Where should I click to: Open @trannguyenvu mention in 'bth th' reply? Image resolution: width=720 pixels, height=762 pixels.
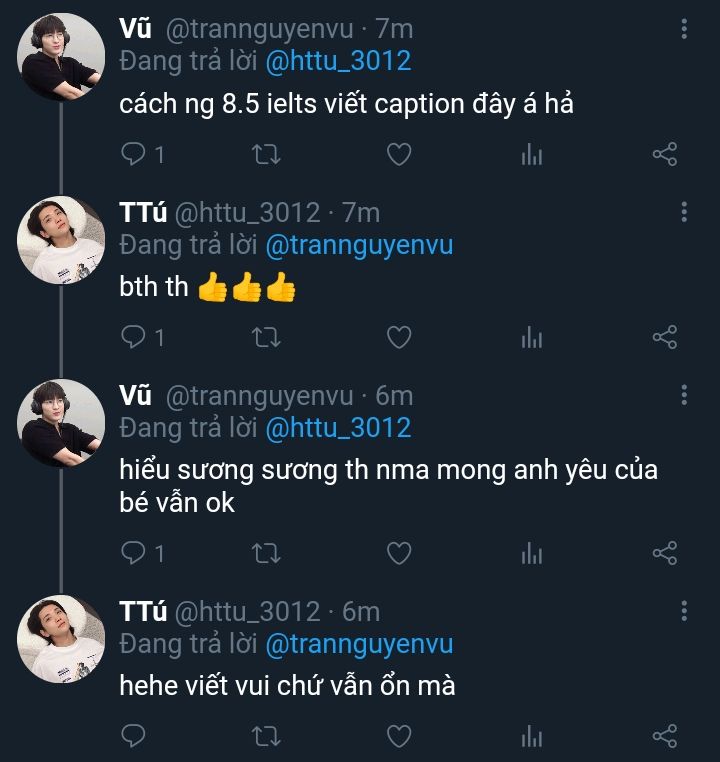pyautogui.click(x=359, y=245)
